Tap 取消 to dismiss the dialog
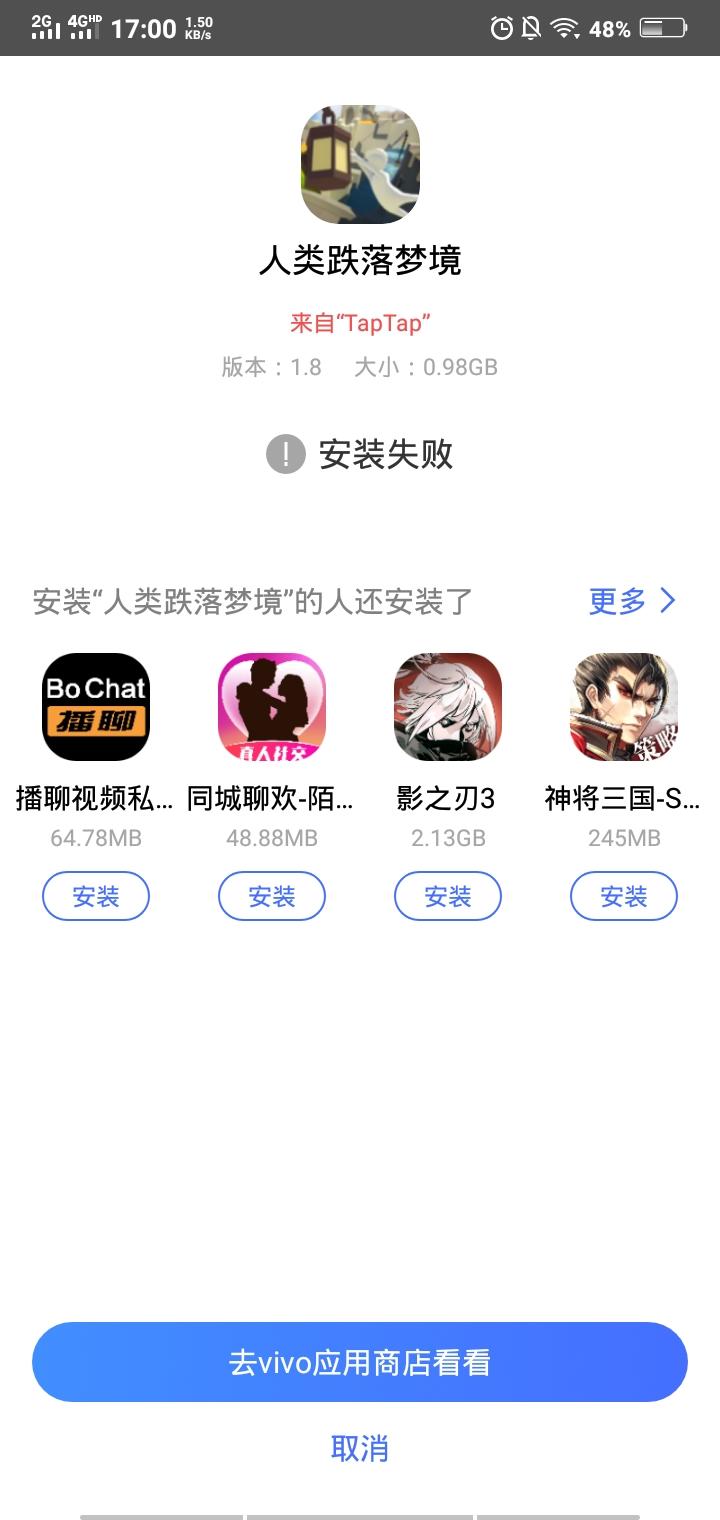 click(360, 1448)
